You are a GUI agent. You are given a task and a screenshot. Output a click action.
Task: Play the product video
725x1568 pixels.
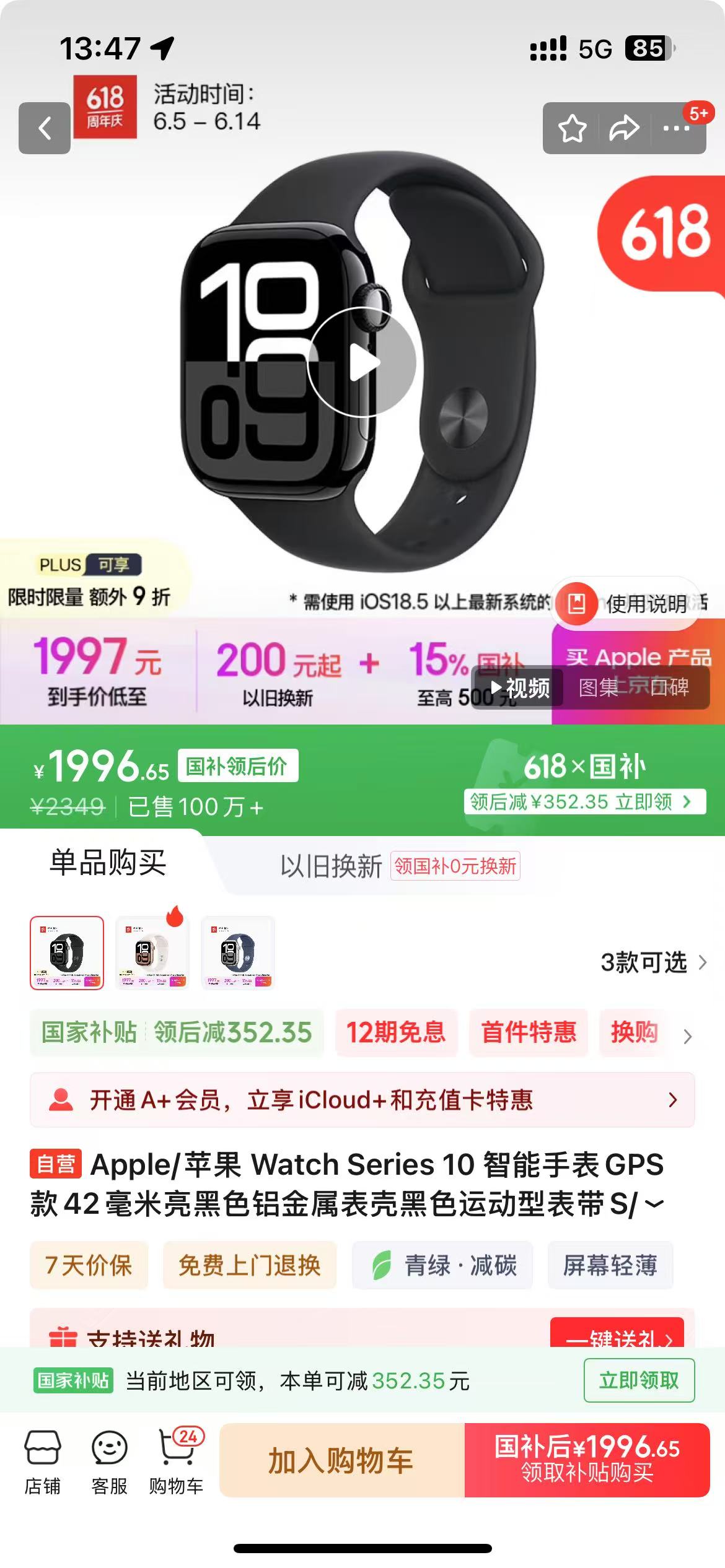coord(362,362)
